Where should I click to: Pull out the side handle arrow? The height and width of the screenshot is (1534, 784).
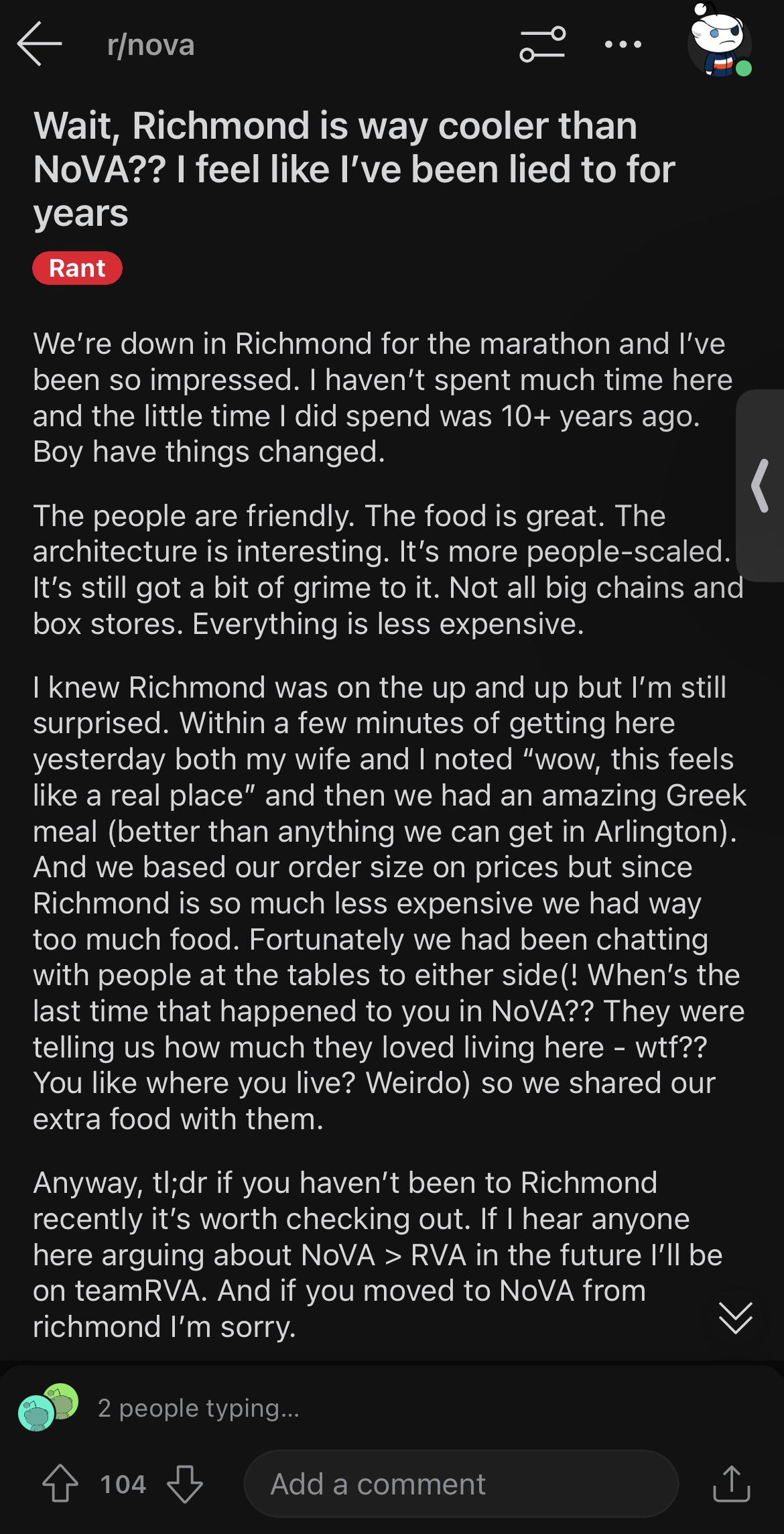click(x=761, y=485)
